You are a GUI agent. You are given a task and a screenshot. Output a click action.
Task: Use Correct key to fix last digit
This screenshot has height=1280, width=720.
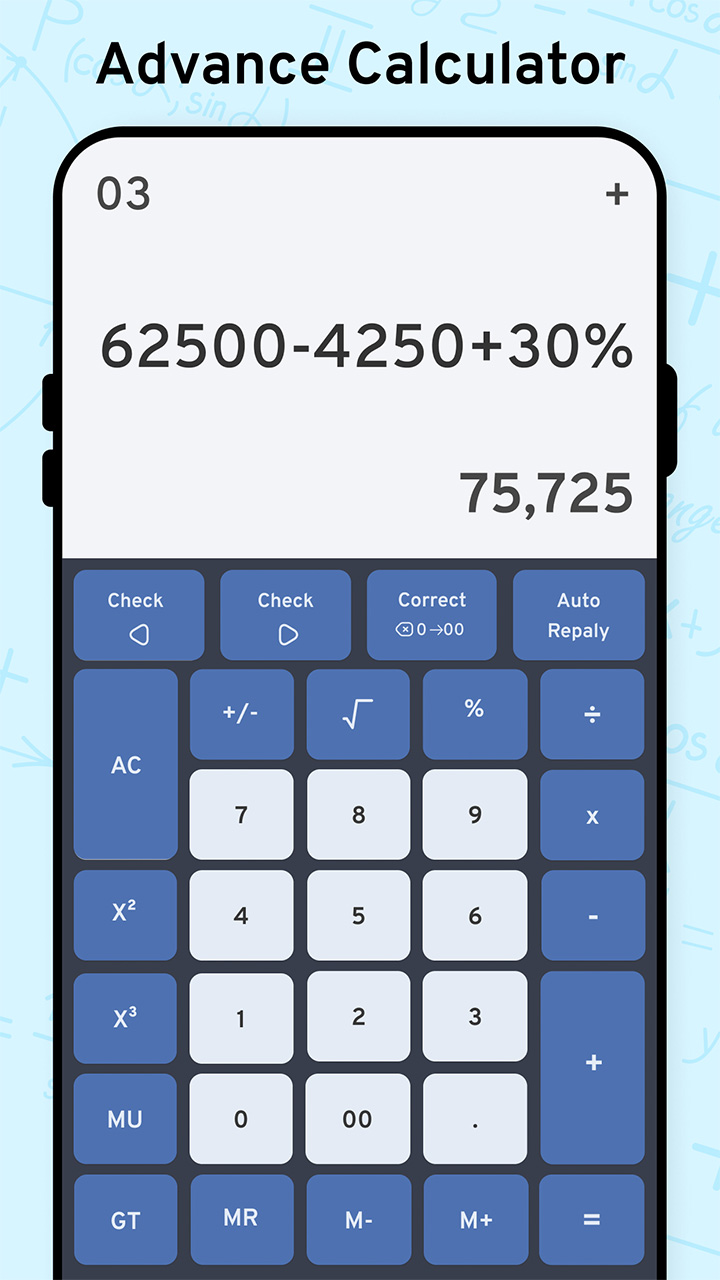[x=431, y=615]
